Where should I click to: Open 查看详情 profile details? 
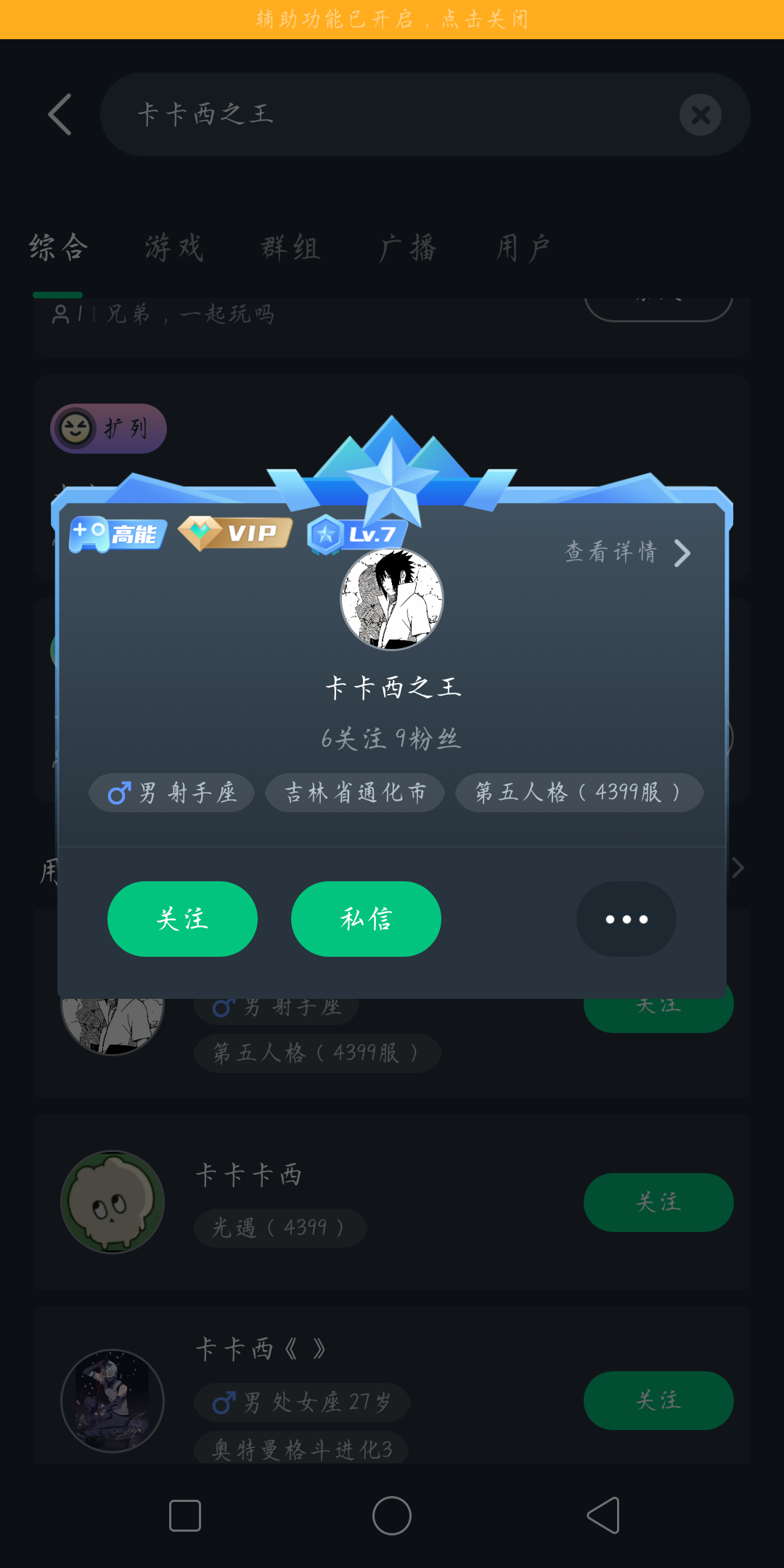626,552
